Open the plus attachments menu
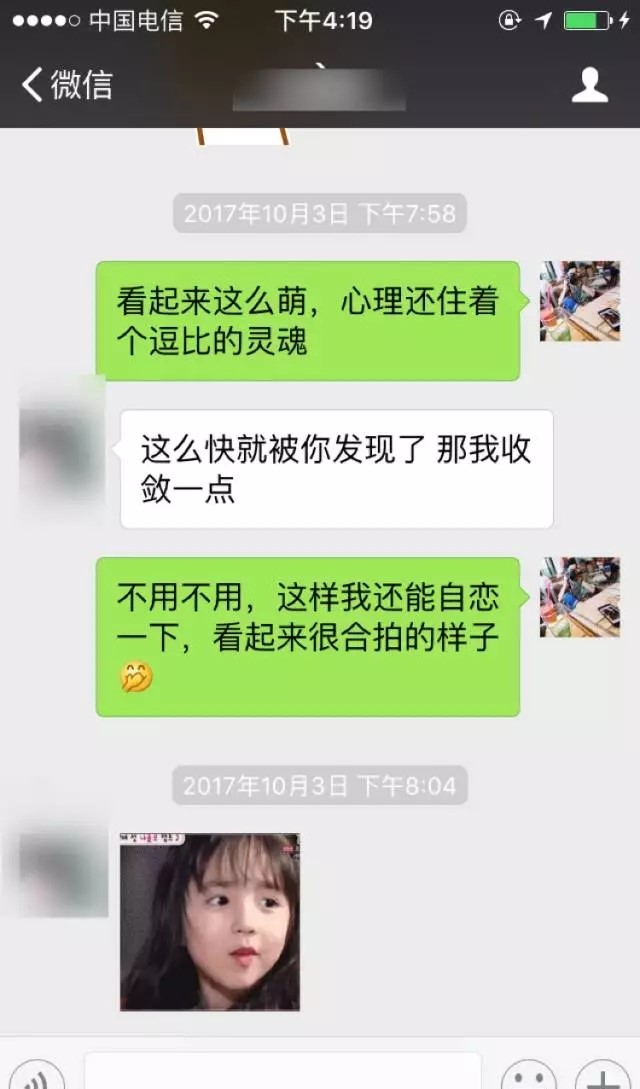The image size is (640, 1089). pyautogui.click(x=602, y=1076)
